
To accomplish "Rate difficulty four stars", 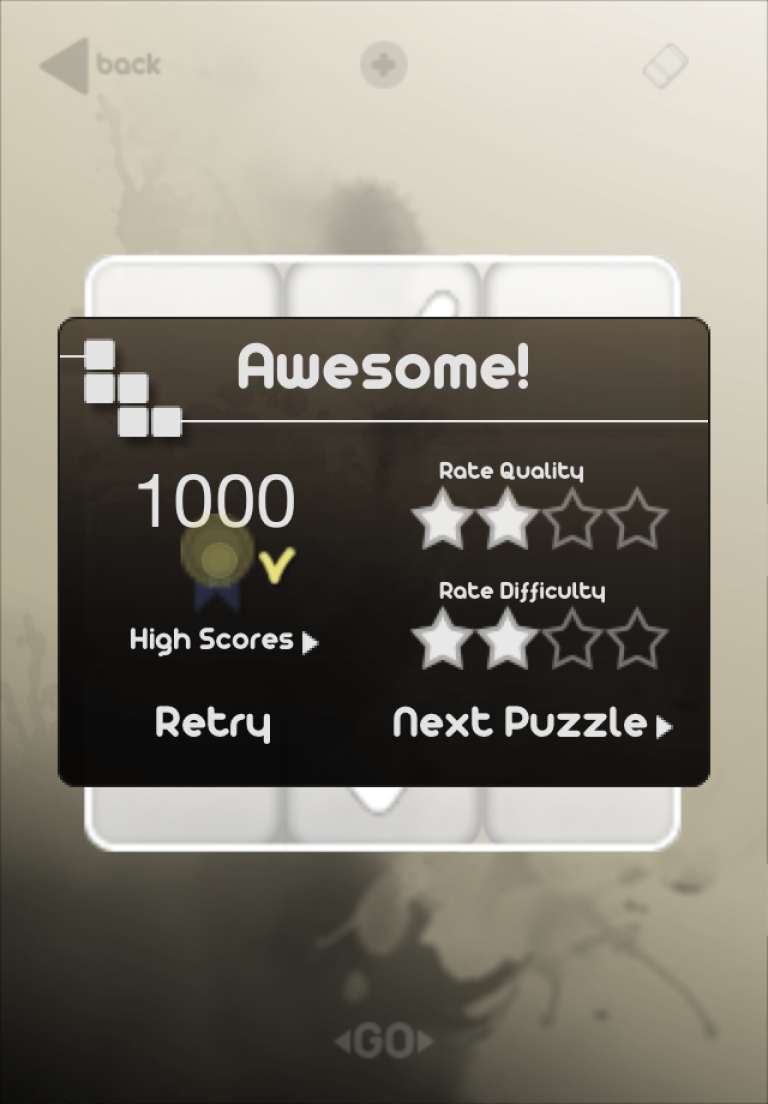I will 637,639.
